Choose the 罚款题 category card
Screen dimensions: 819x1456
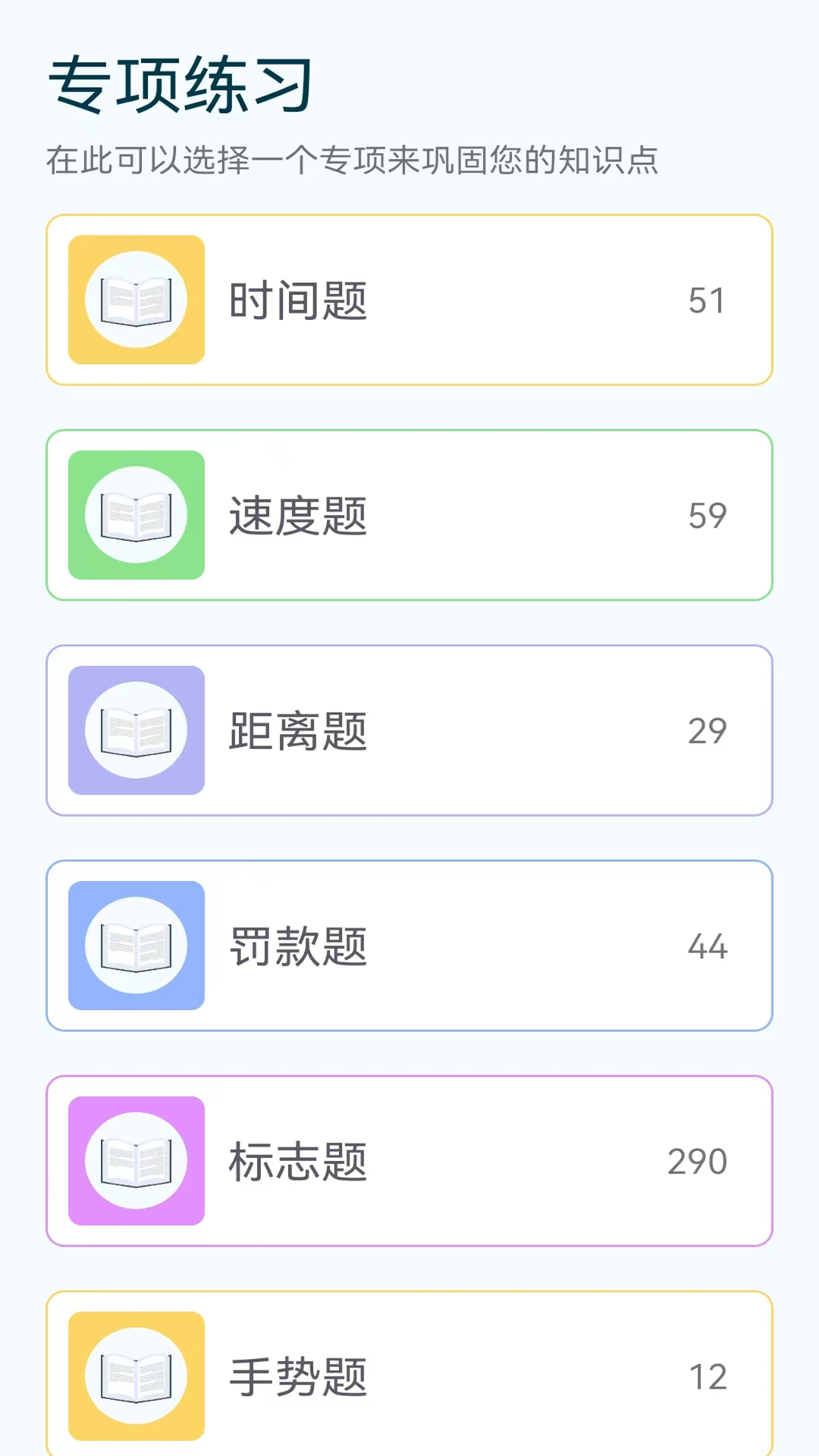pos(409,946)
